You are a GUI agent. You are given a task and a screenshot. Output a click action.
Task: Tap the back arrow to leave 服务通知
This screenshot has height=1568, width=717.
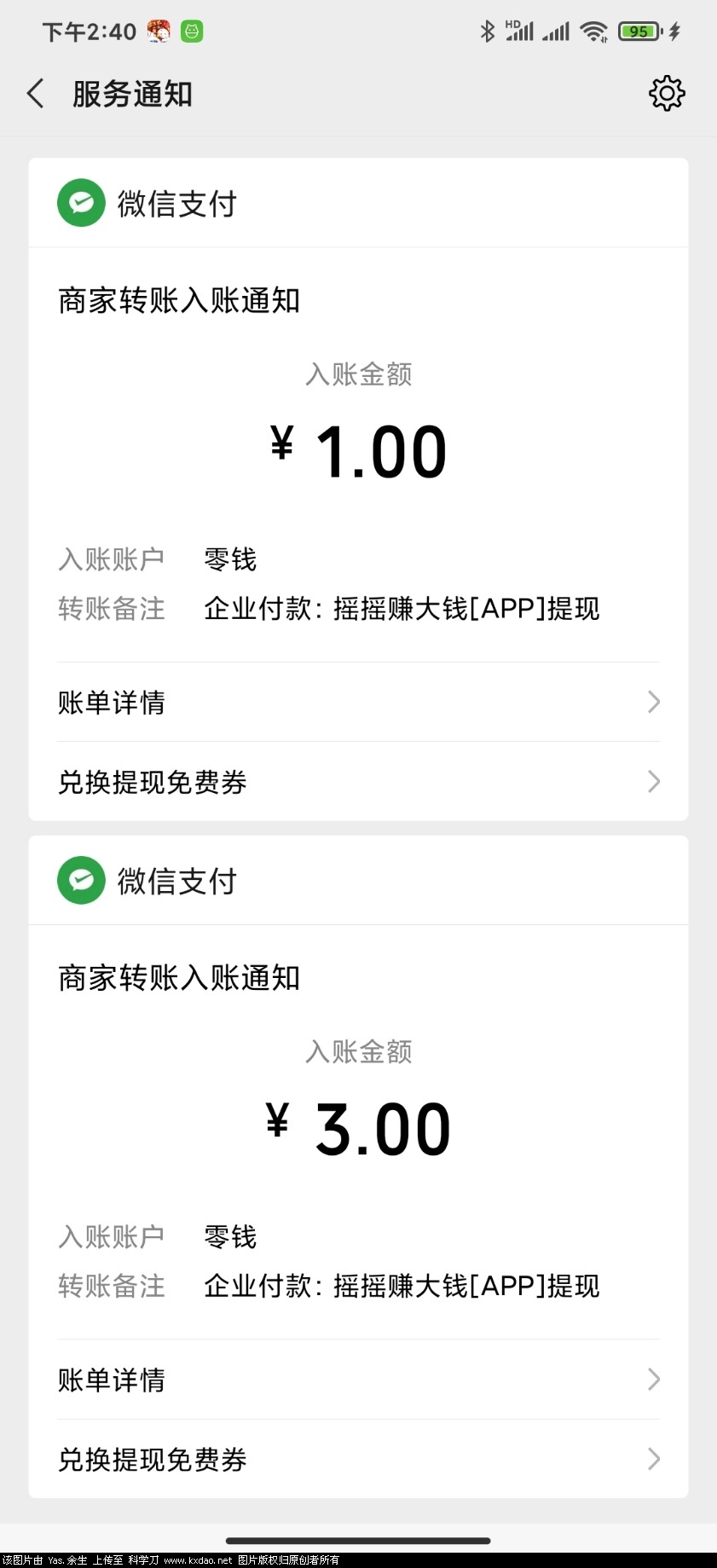point(36,94)
